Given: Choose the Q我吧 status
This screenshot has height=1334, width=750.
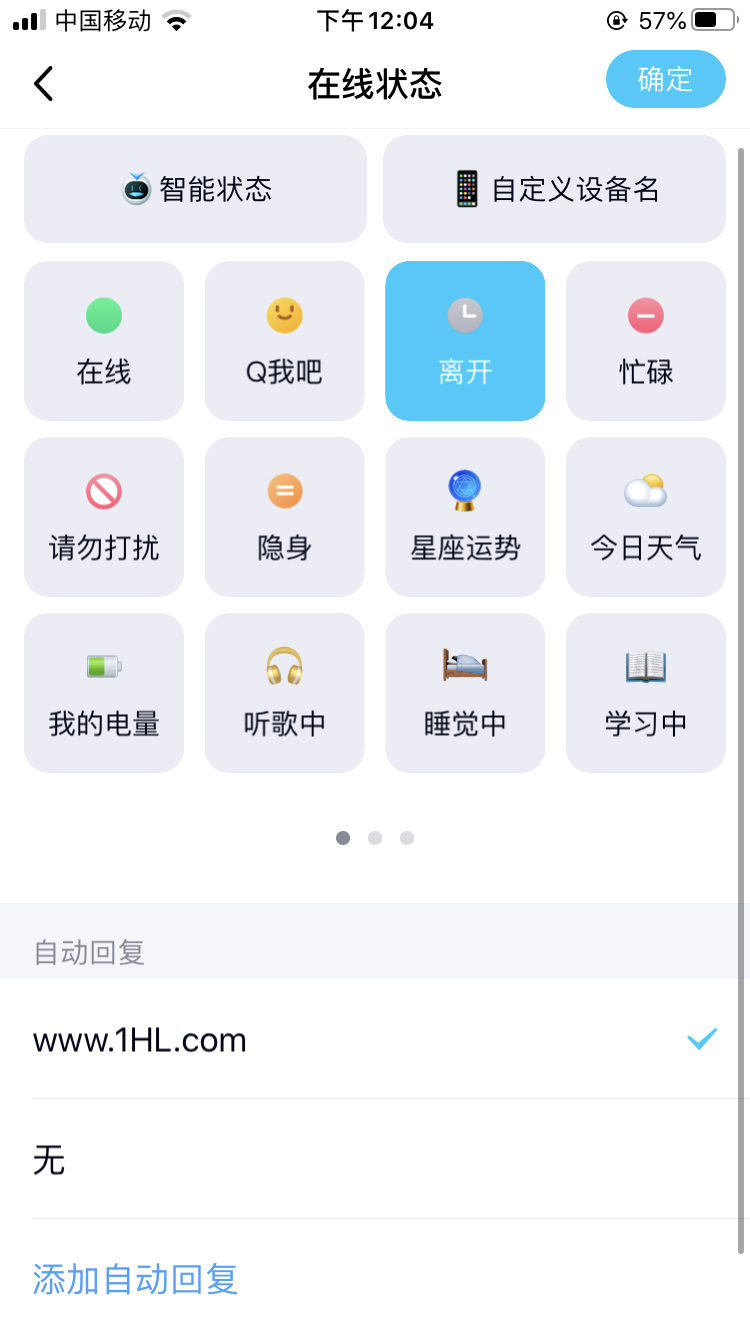Looking at the screenshot, I should coord(285,341).
